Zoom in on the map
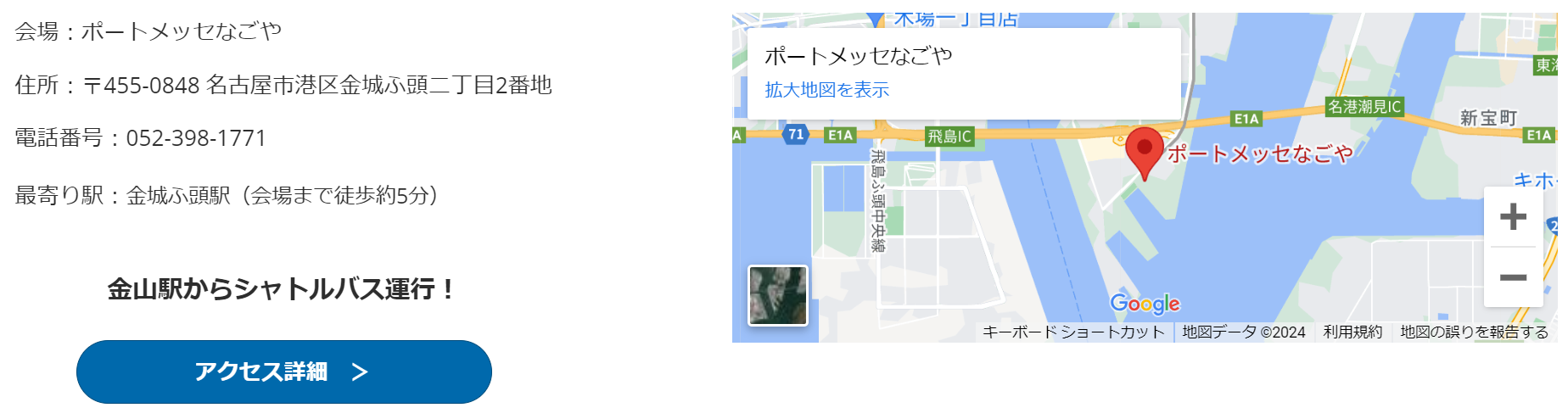 (x=1513, y=217)
